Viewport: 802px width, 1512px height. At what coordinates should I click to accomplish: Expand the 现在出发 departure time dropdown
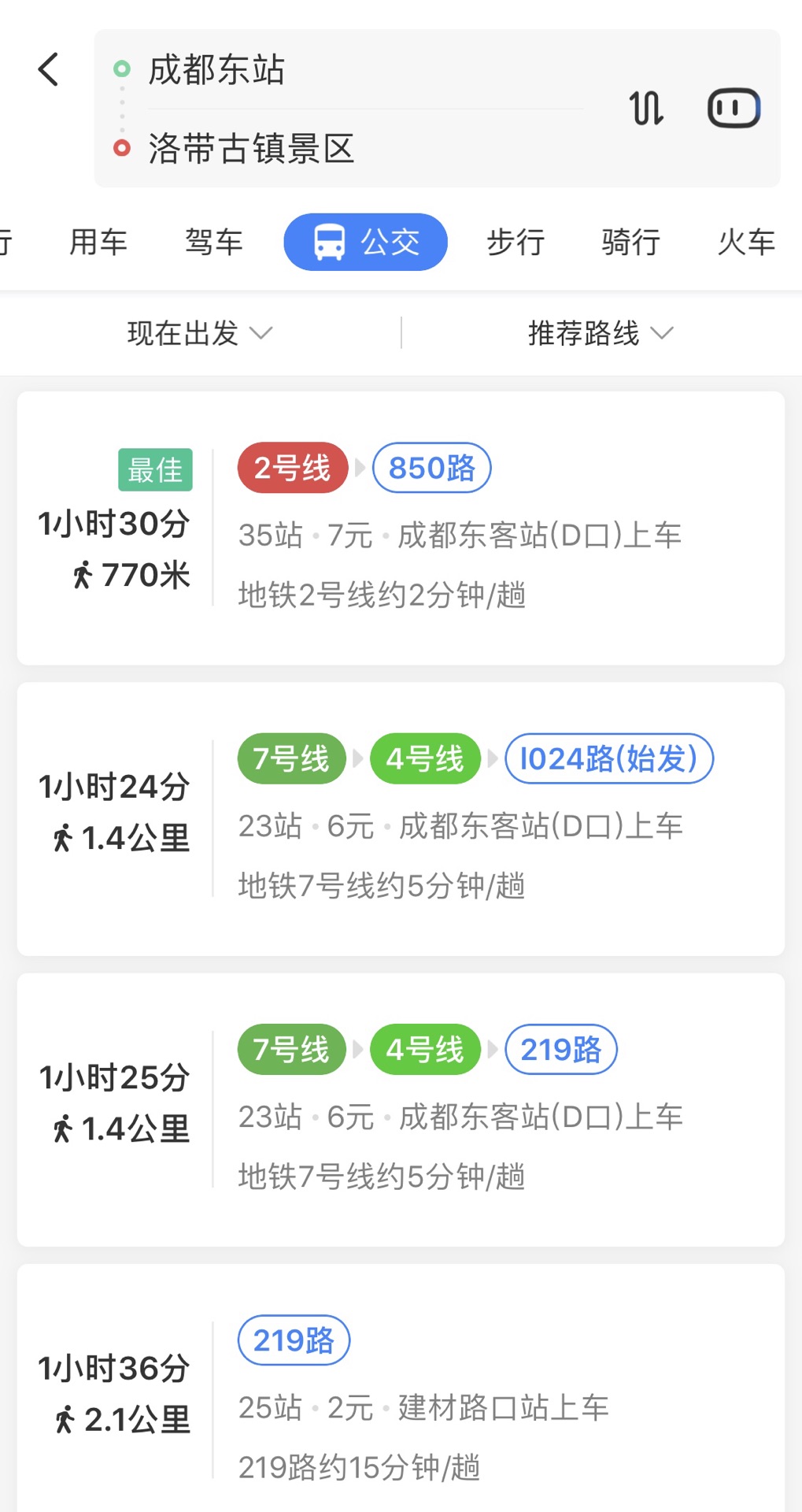[x=200, y=333]
